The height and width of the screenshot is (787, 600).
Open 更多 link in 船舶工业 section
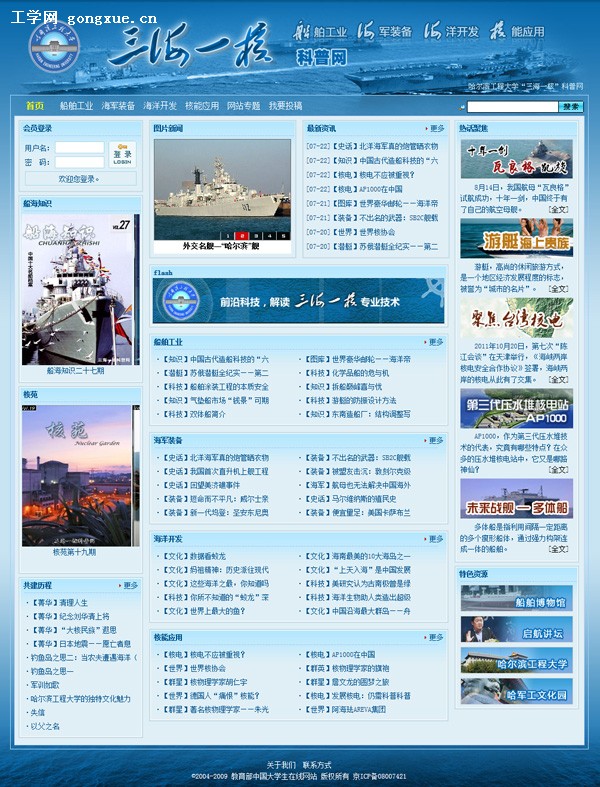pos(435,342)
